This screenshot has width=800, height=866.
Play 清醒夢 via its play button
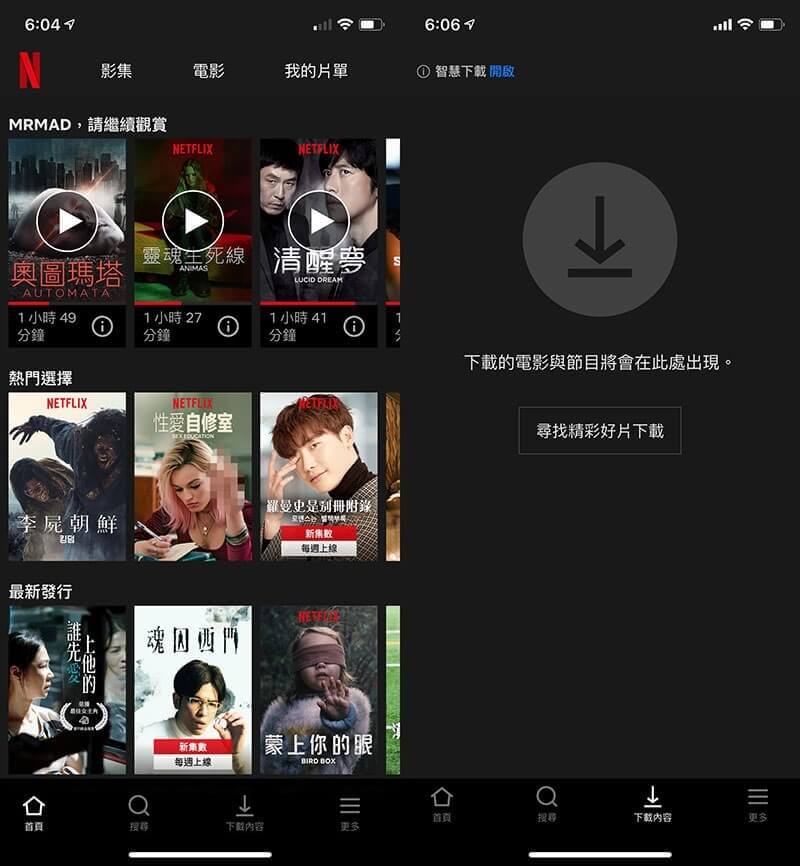point(319,224)
